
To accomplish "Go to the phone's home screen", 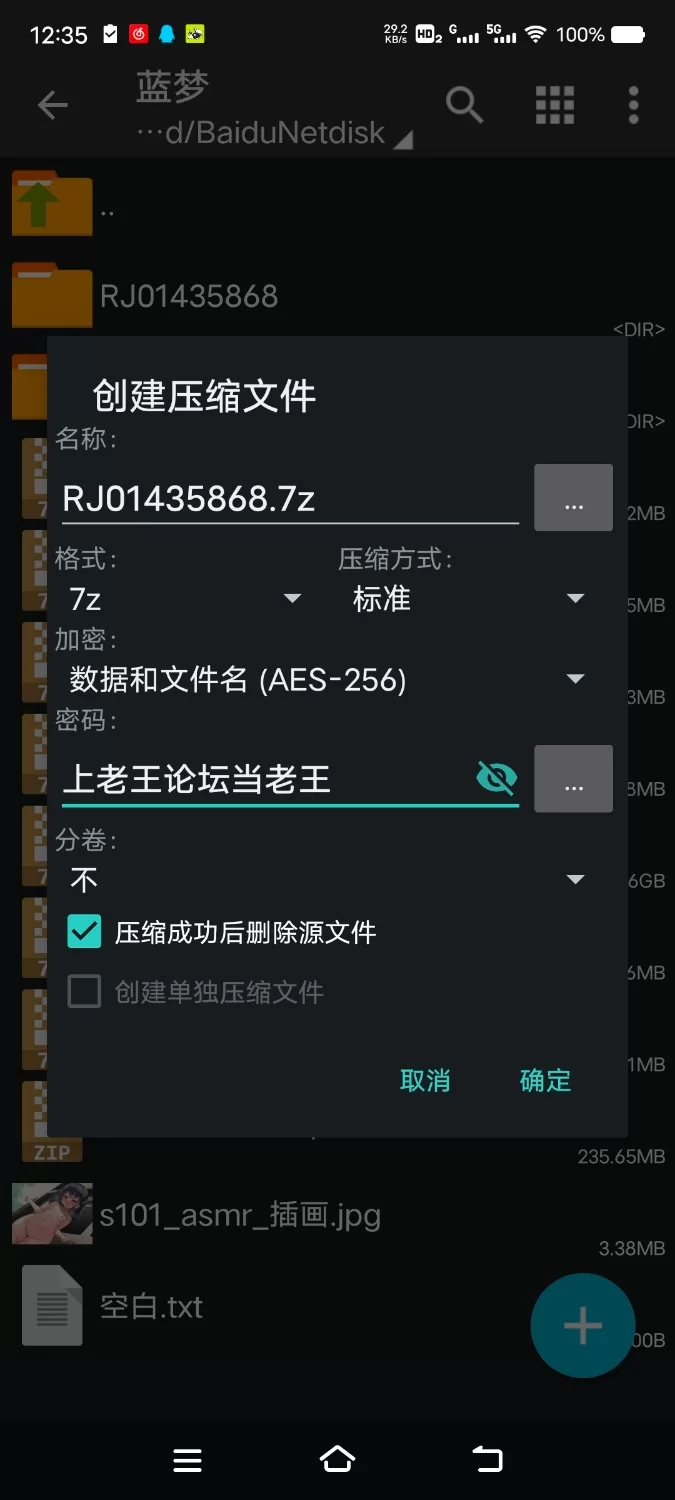I will pyautogui.click(x=337, y=1460).
